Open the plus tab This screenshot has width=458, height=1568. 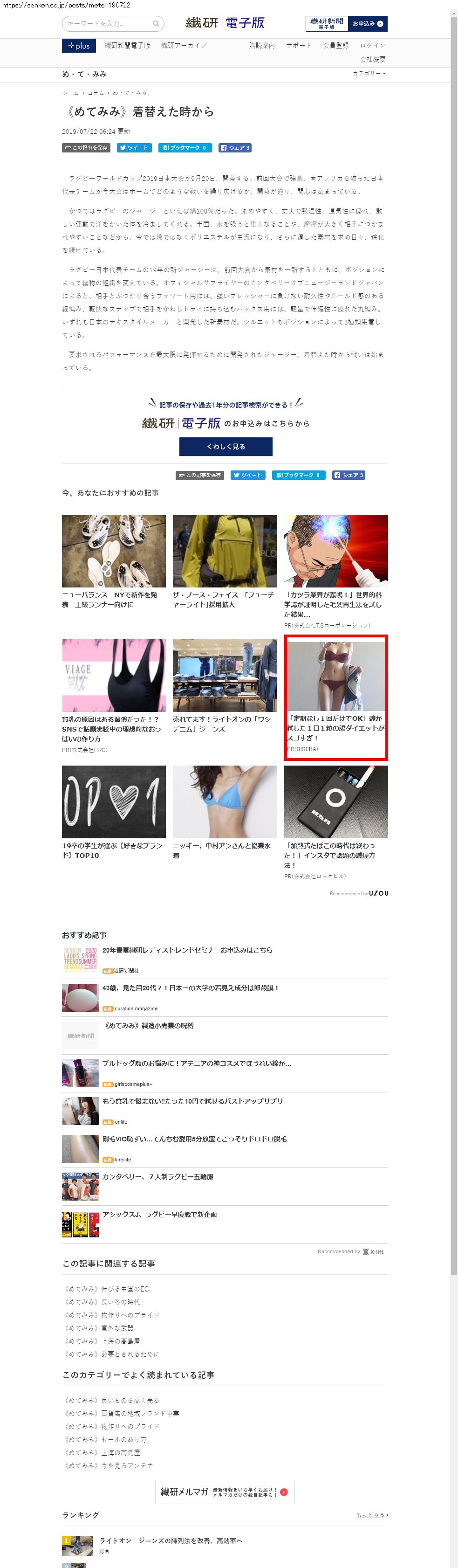(78, 46)
